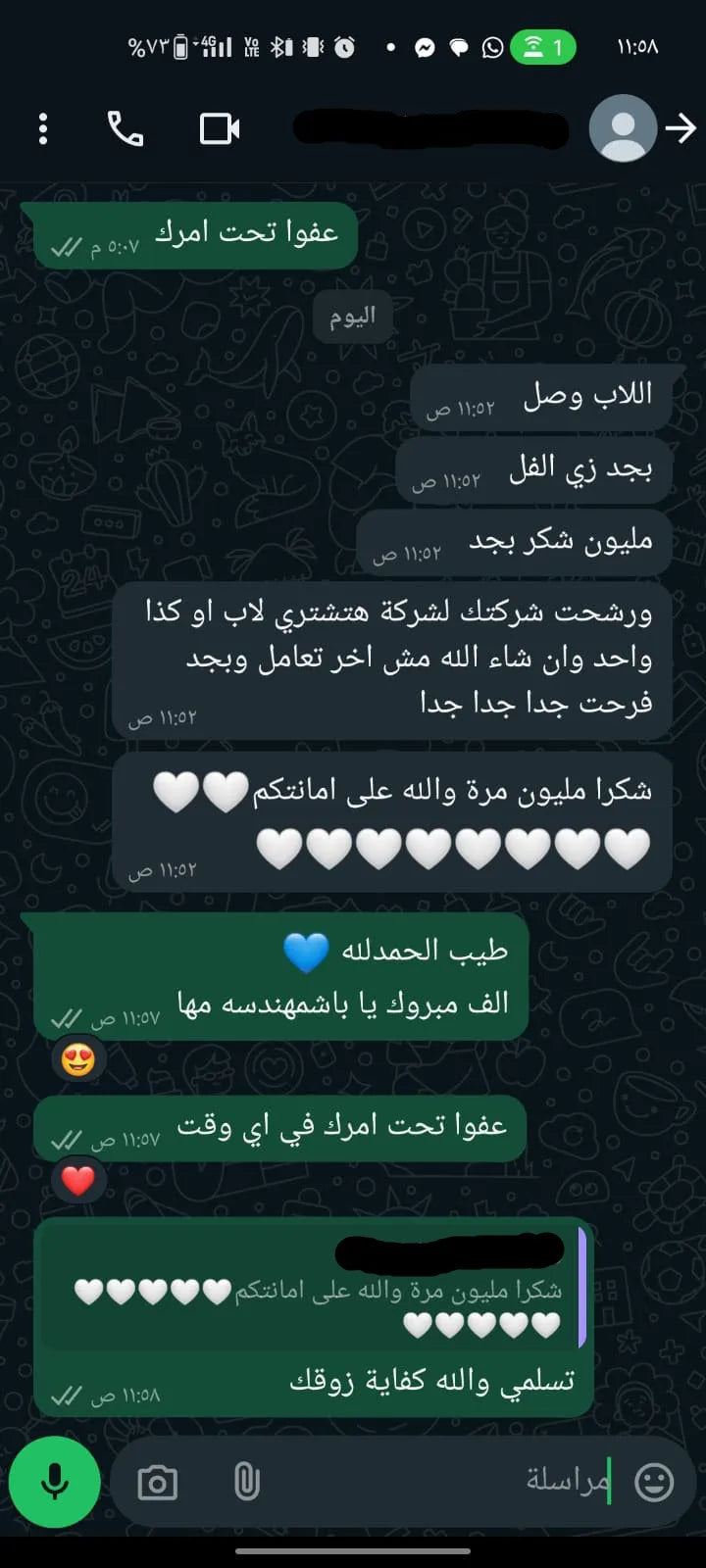
Task: View the heart-eyes reaction on the congratulation message
Action: tap(78, 1059)
